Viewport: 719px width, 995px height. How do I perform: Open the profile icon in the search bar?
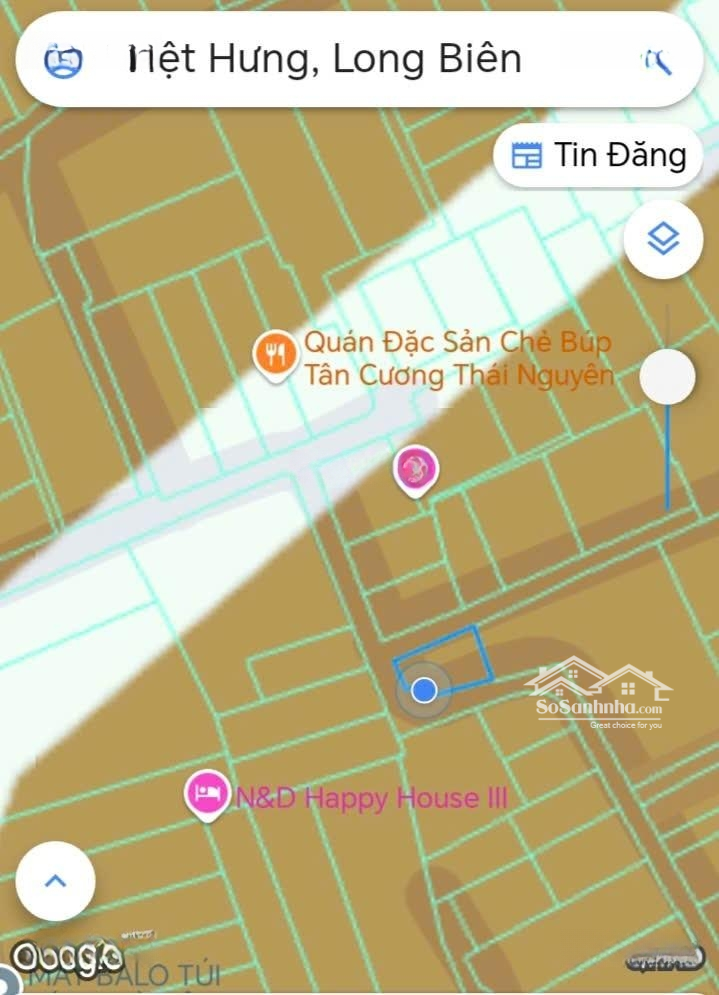pos(63,61)
